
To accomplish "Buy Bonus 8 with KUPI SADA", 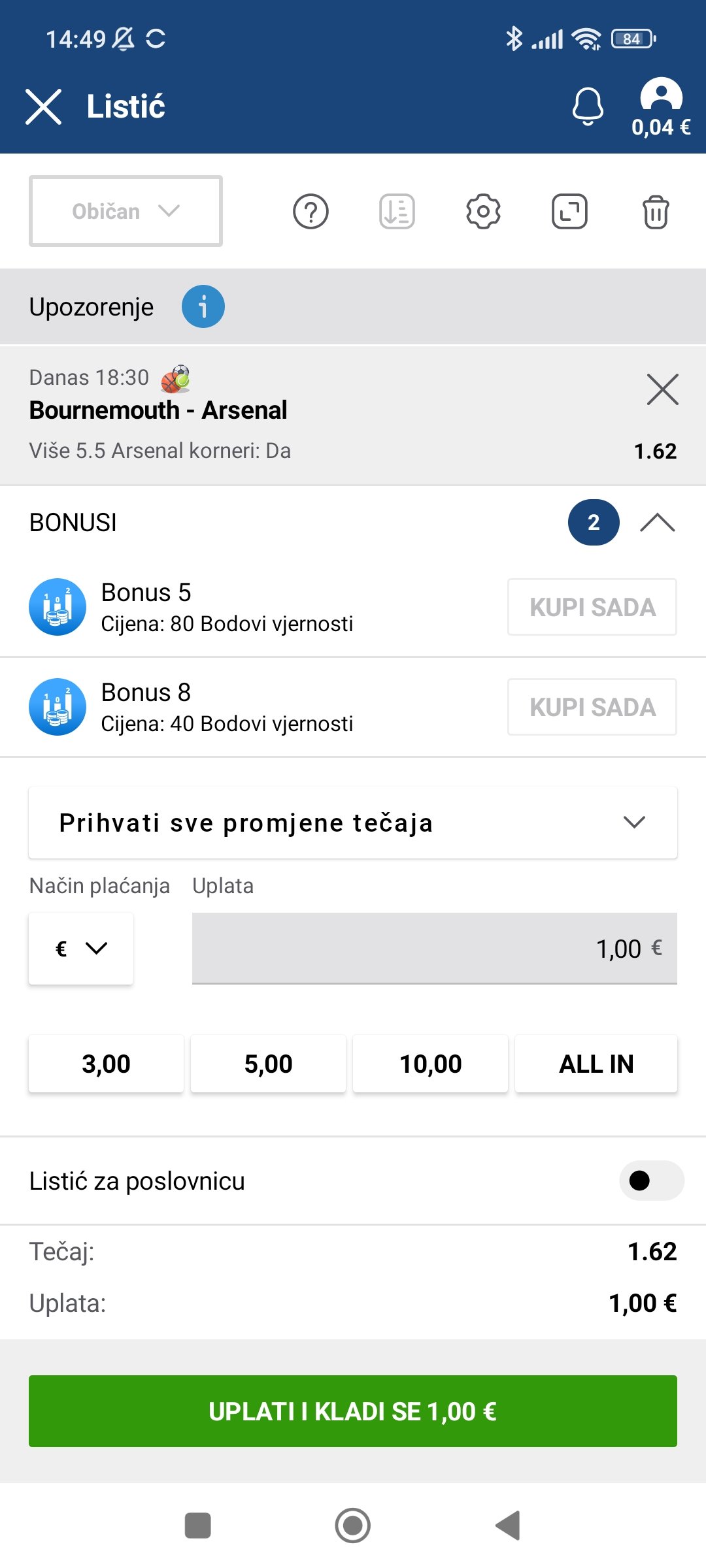I will pos(592,707).
